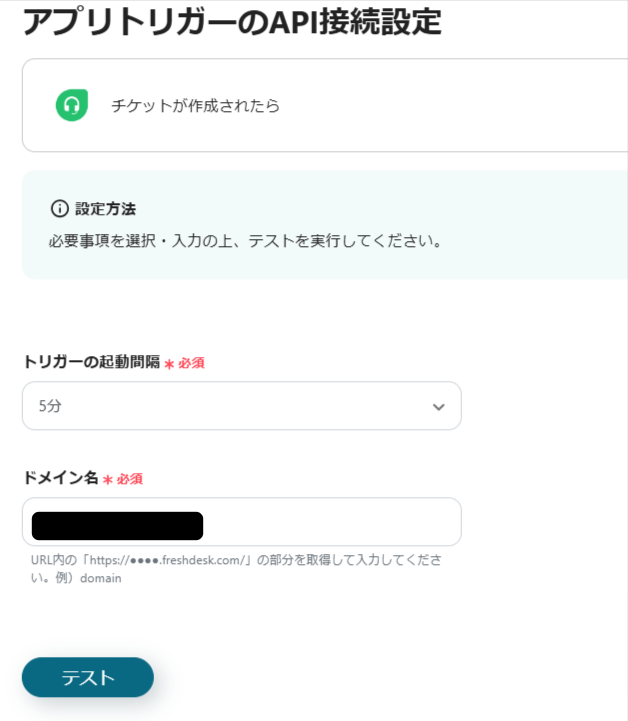Tap the テスト button
The height and width of the screenshot is (721, 628).
click(x=88, y=677)
